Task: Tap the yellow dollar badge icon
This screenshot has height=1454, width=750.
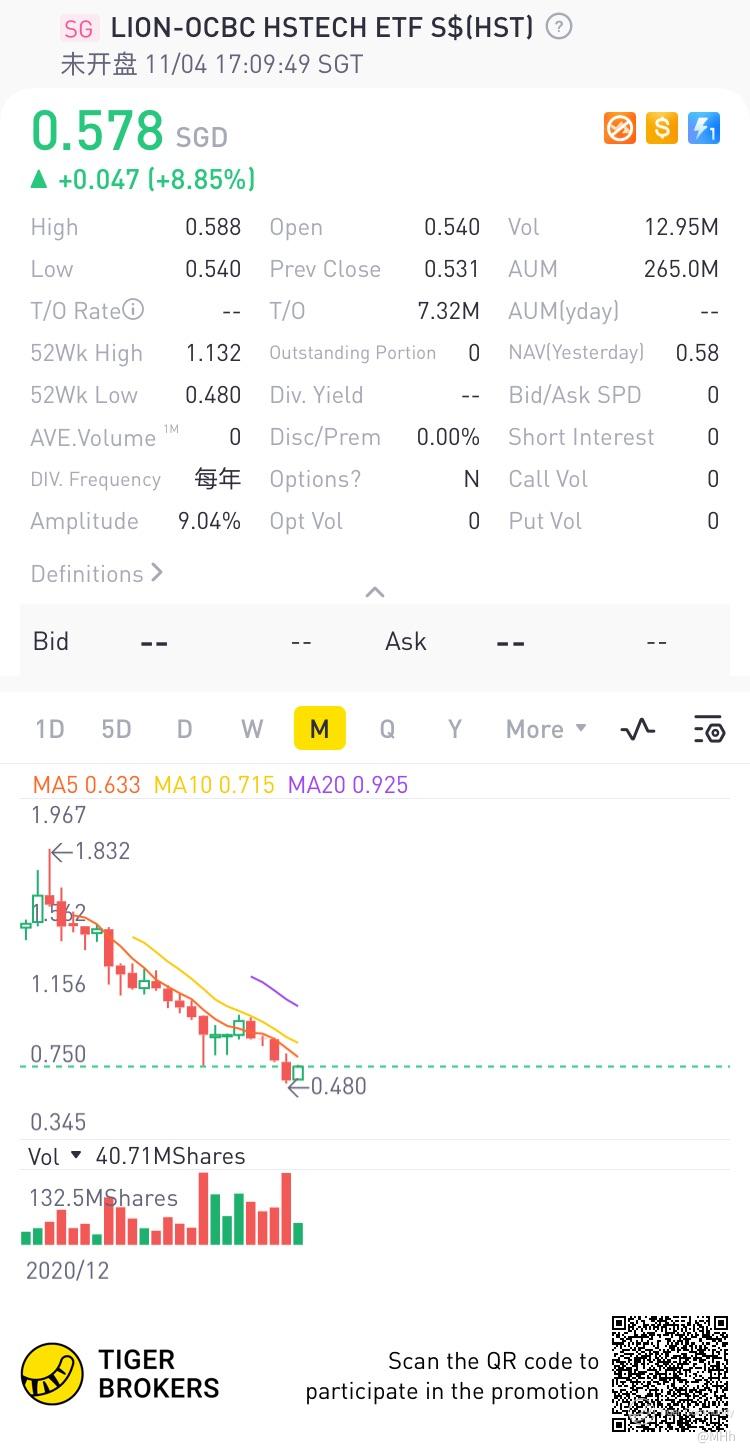Action: click(x=662, y=128)
